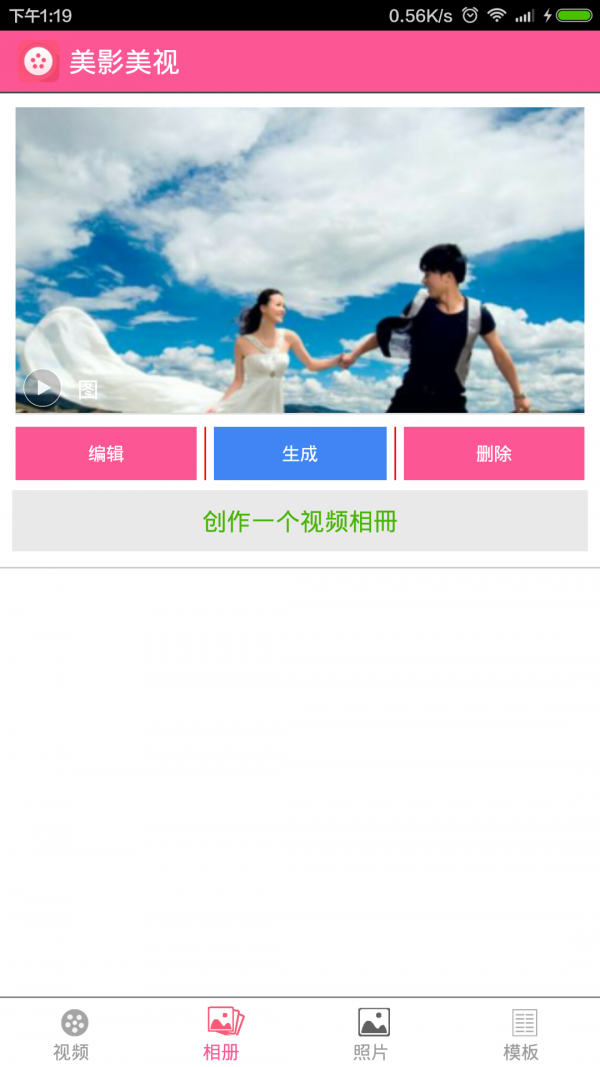Delete the album with 删除

click(494, 454)
